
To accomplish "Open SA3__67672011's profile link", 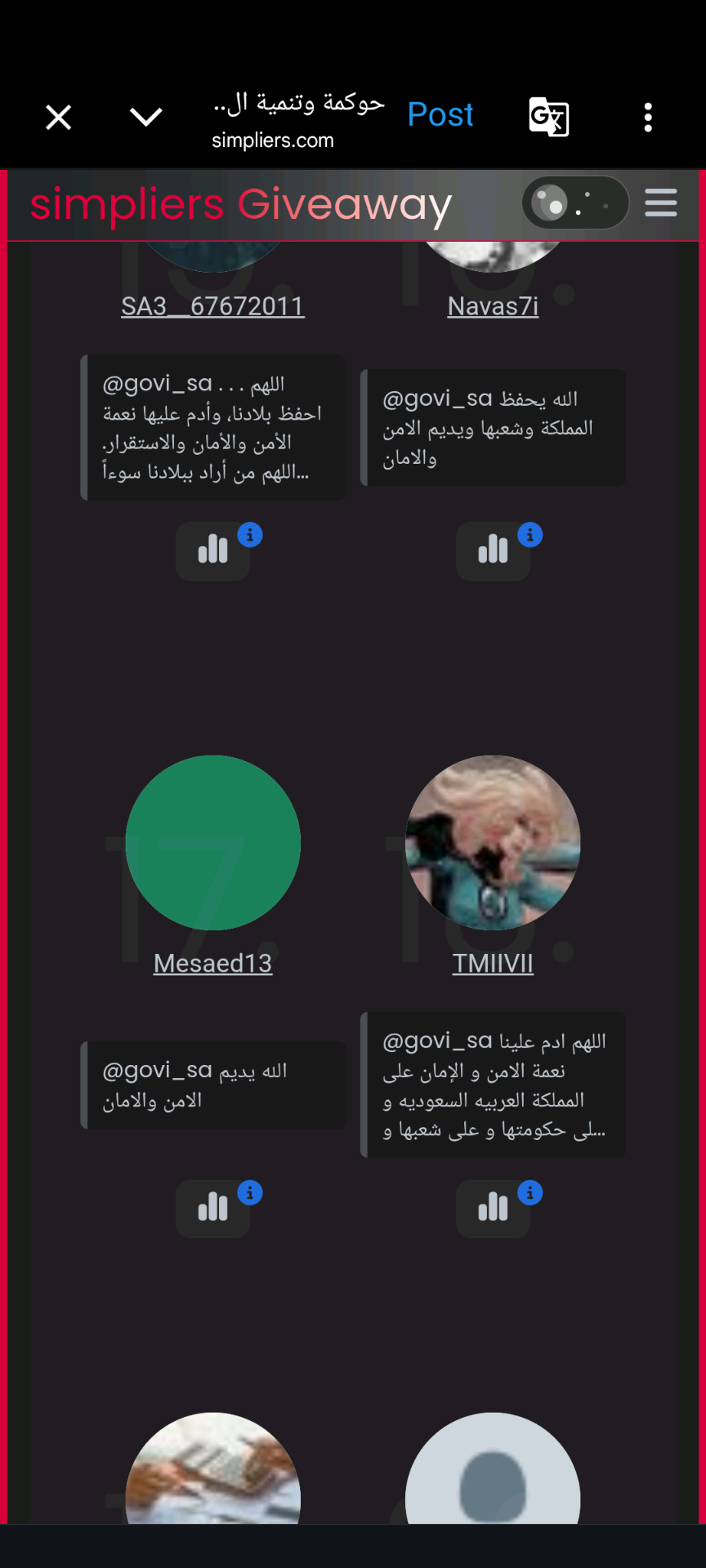I will (212, 306).
